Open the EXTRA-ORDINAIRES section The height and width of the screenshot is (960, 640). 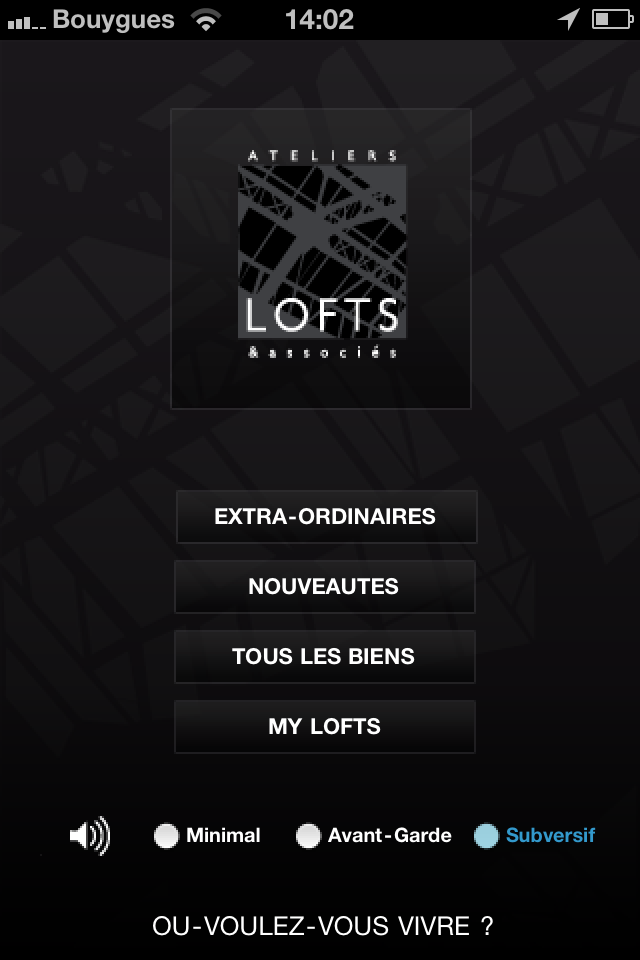(326, 517)
